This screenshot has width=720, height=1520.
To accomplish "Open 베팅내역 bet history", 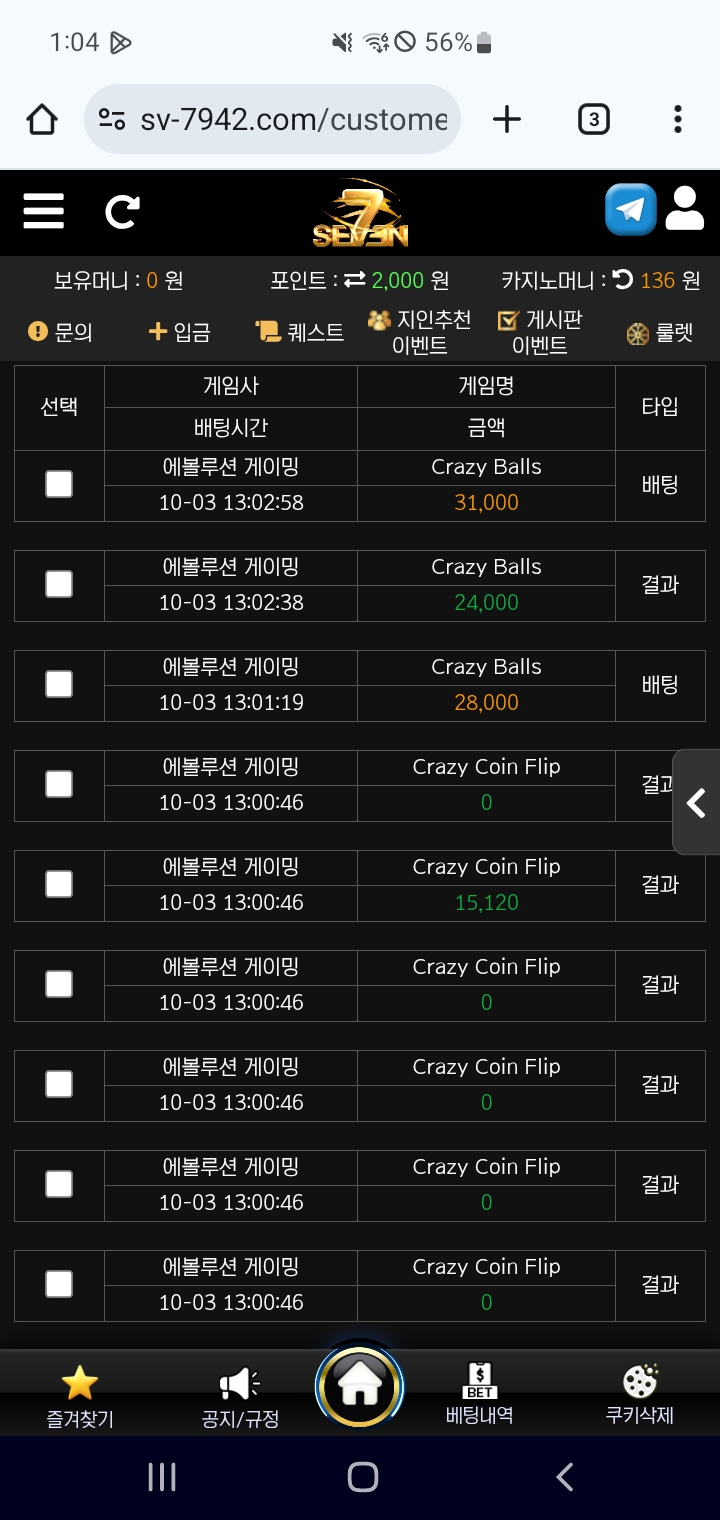I will tap(480, 1394).
